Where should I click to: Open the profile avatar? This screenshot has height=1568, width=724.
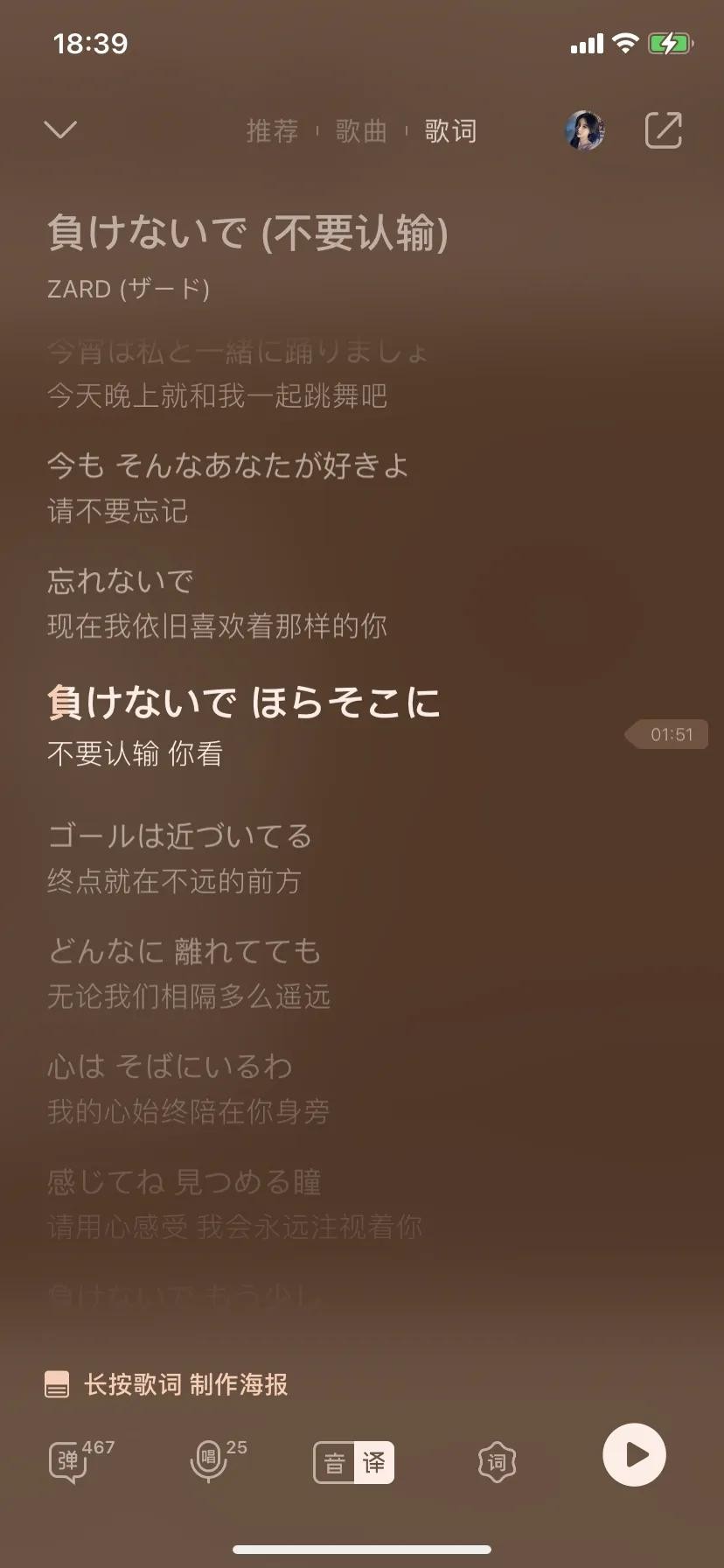tap(585, 130)
